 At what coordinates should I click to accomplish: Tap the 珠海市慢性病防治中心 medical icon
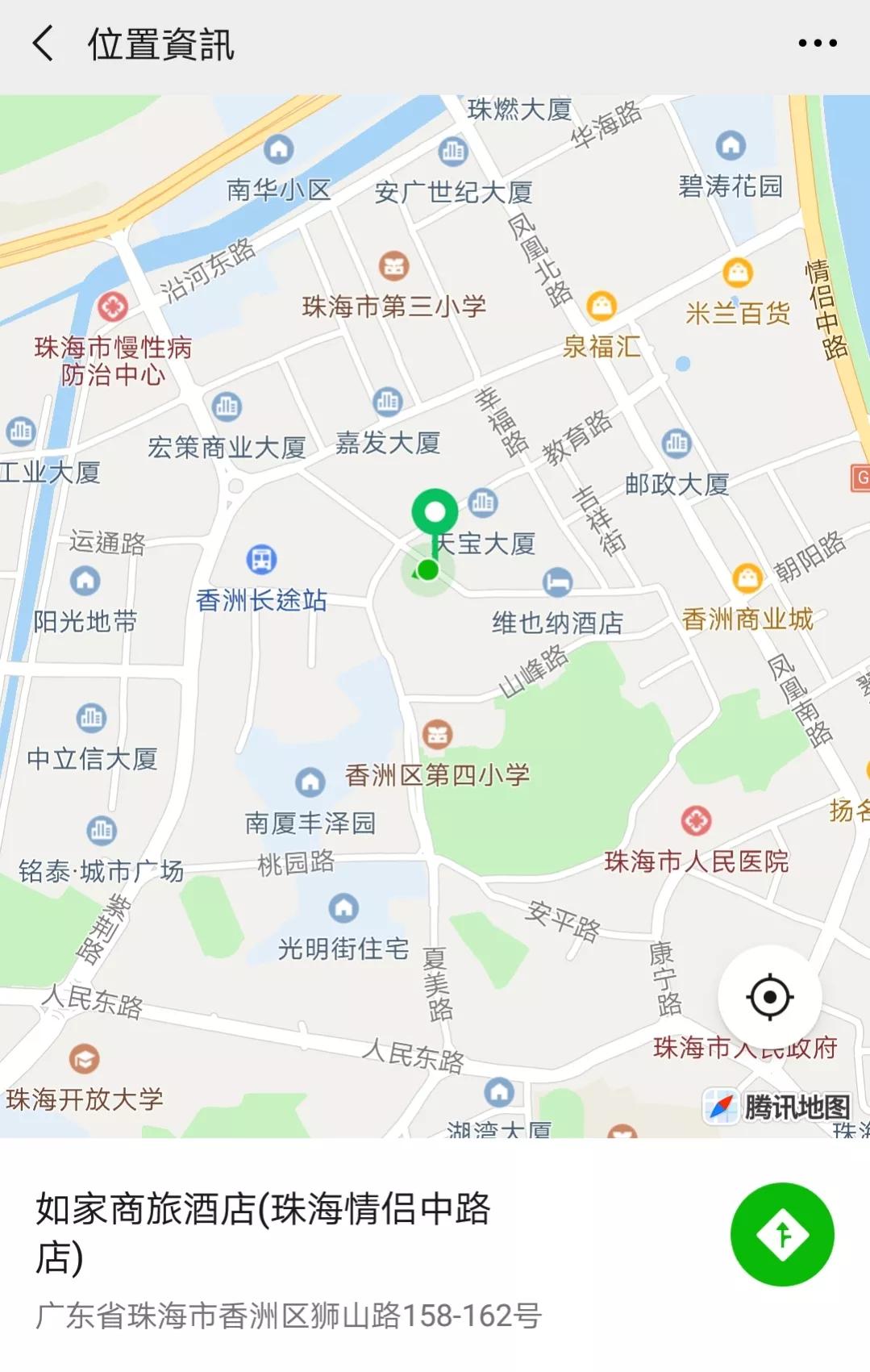pyautogui.click(x=112, y=307)
